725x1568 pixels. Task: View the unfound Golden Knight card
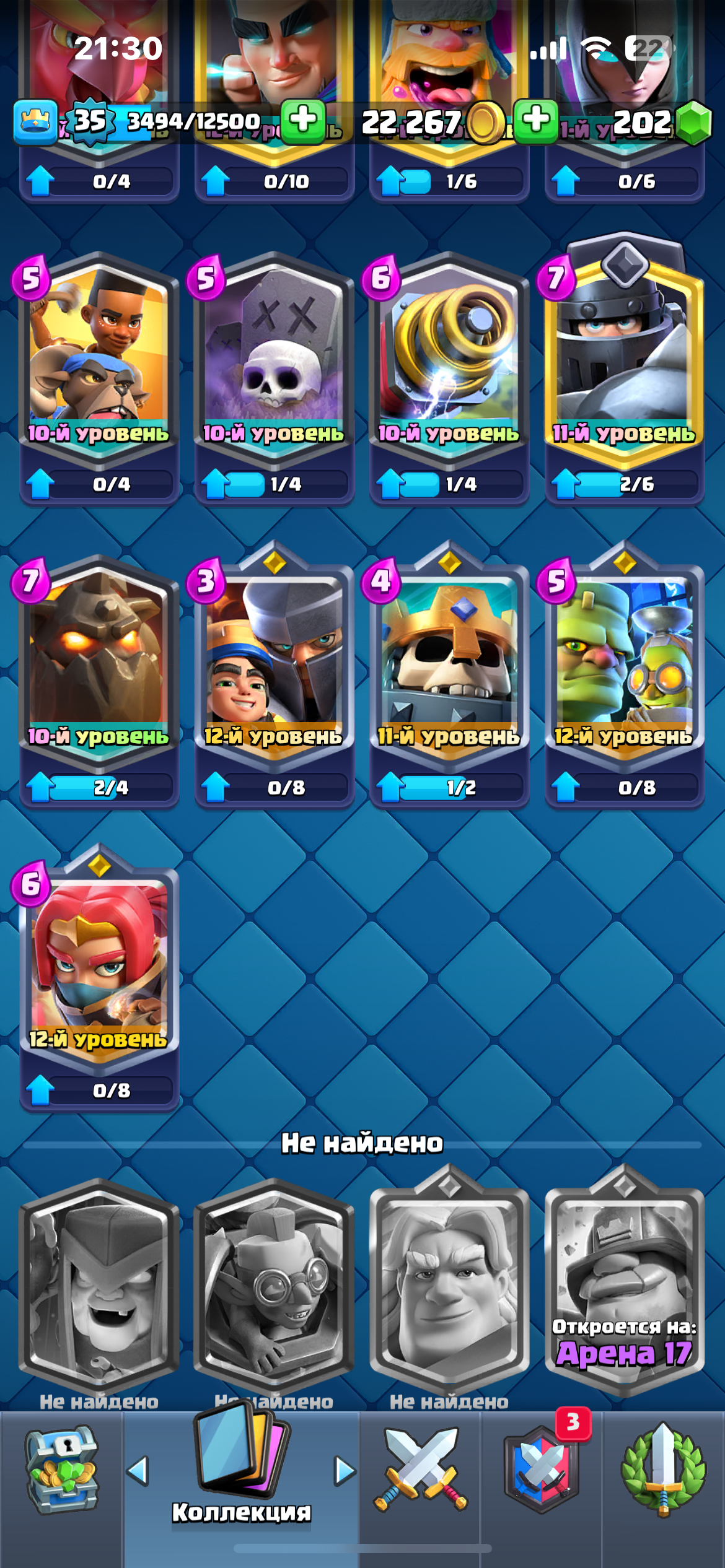pyautogui.click(x=449, y=1282)
